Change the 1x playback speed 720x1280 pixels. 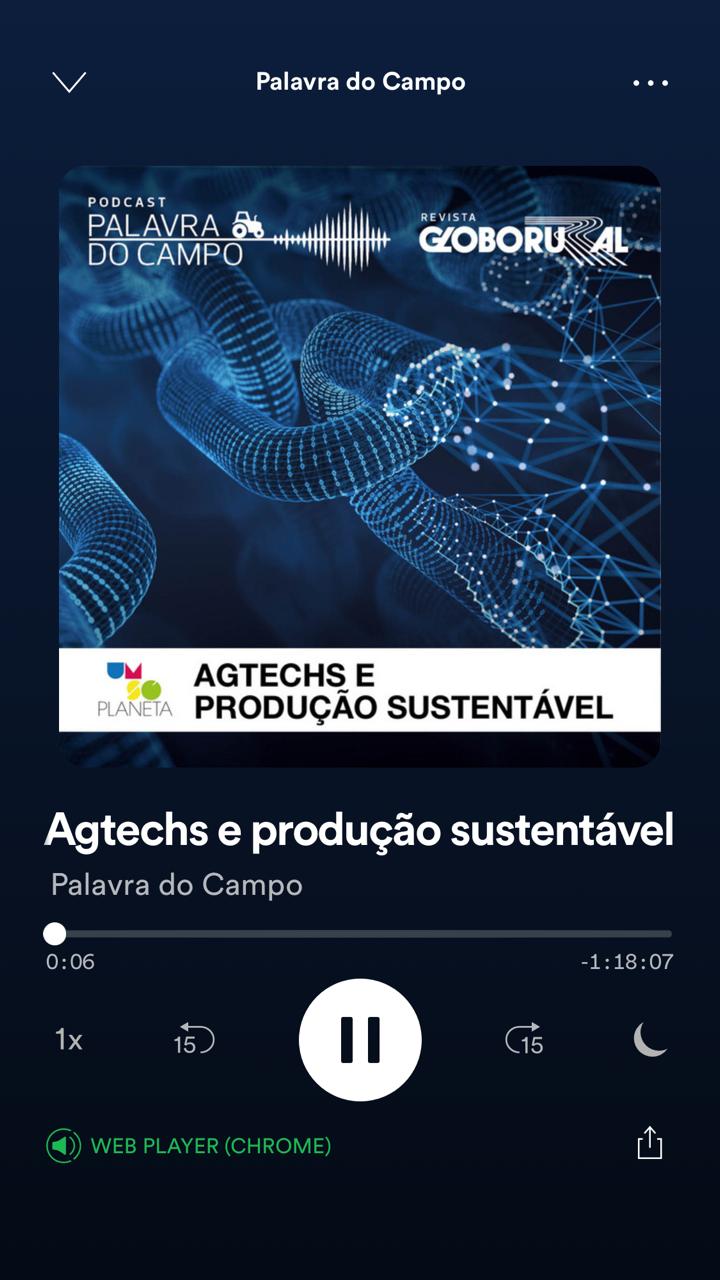[x=68, y=1040]
